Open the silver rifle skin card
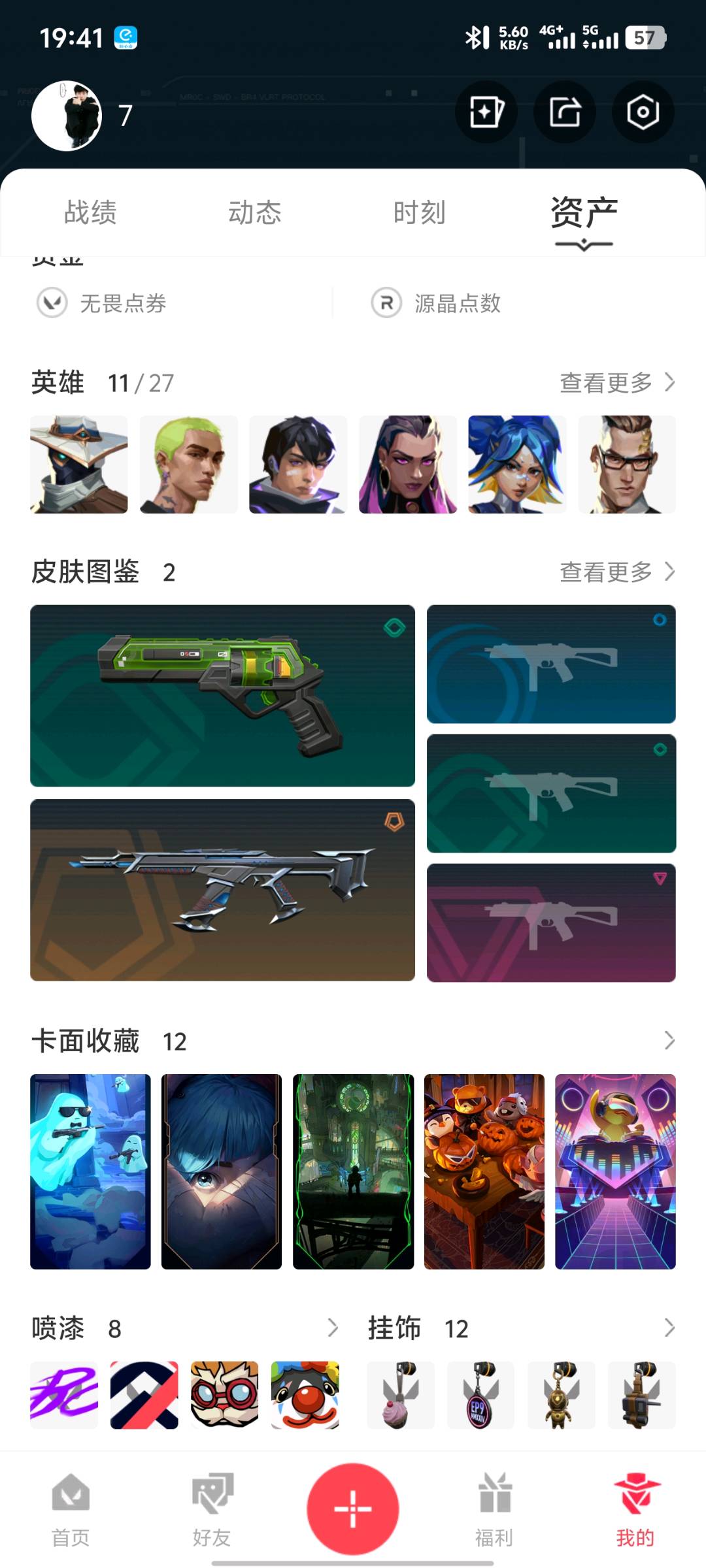This screenshot has width=706, height=1568. [222, 890]
